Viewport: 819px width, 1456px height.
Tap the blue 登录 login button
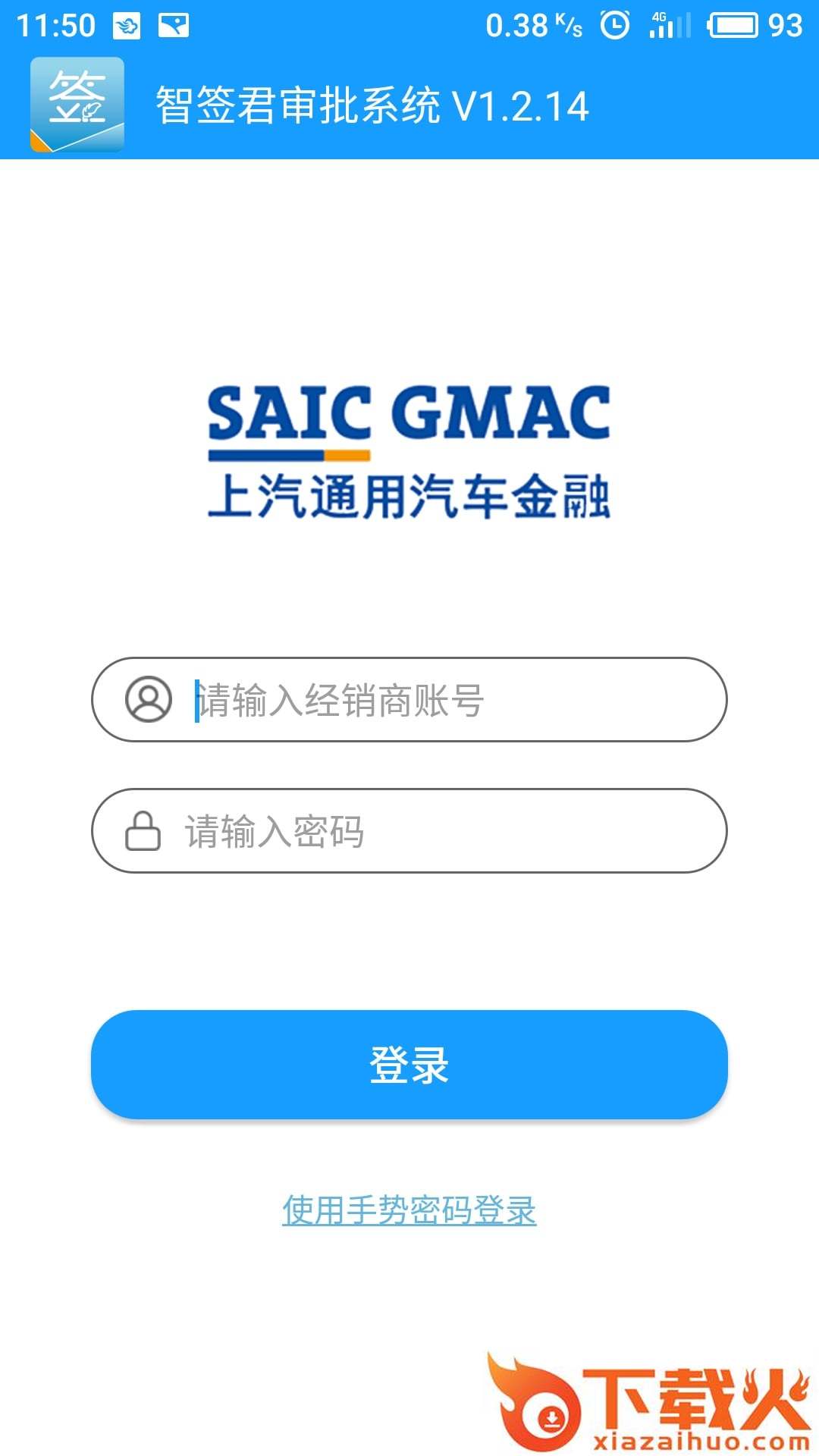tap(409, 1064)
